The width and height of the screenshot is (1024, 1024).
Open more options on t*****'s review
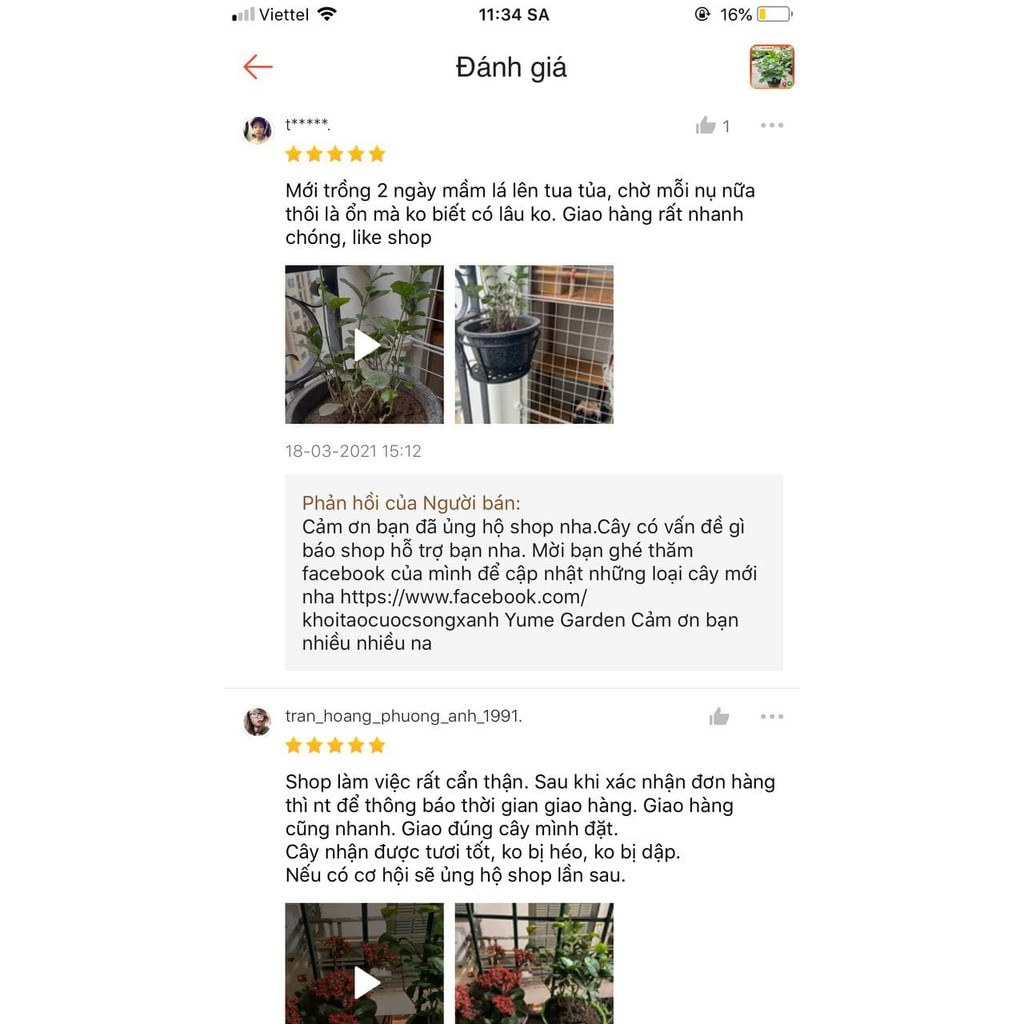click(x=771, y=126)
